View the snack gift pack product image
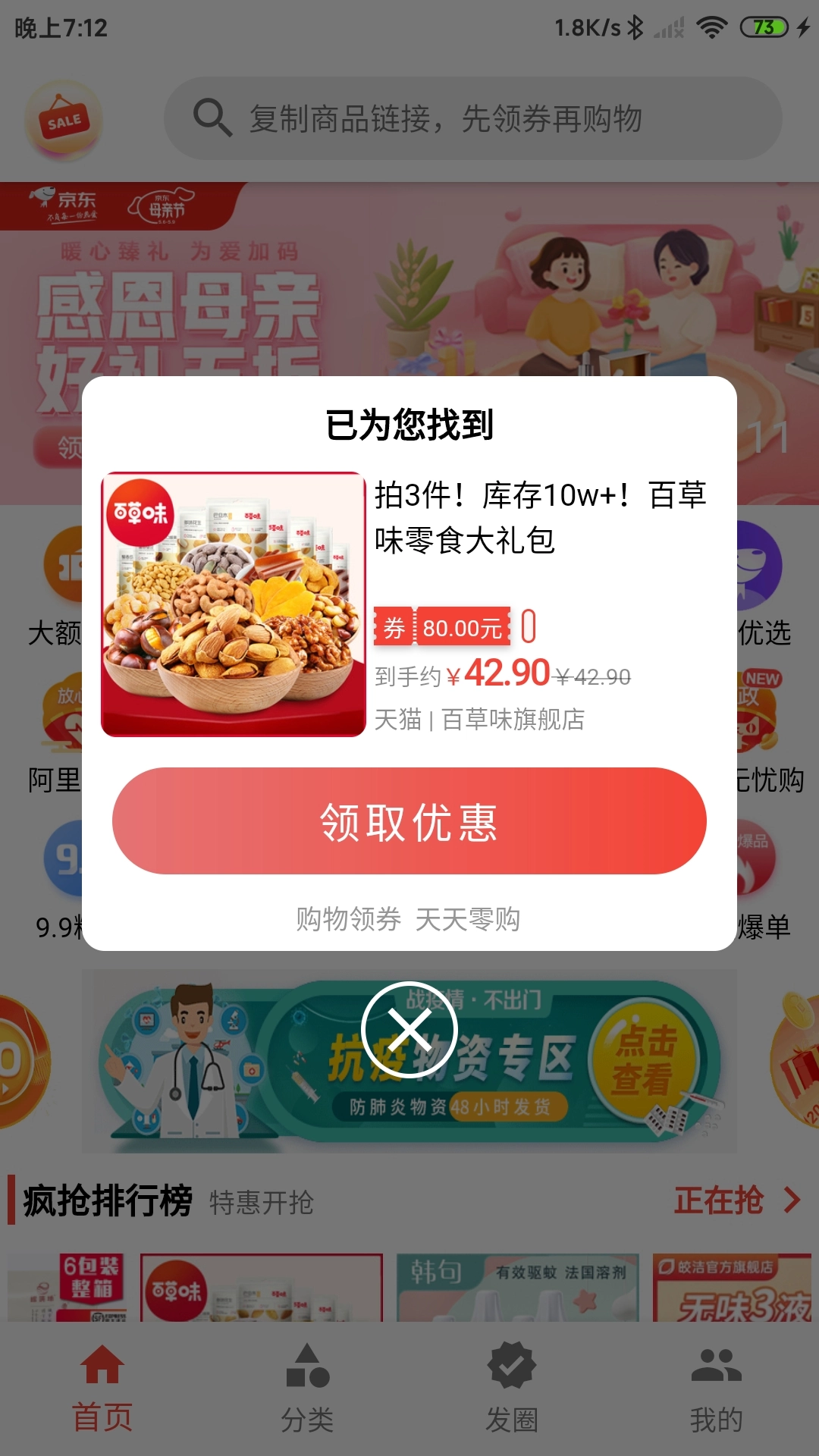This screenshot has height=1456, width=819. 231,603
